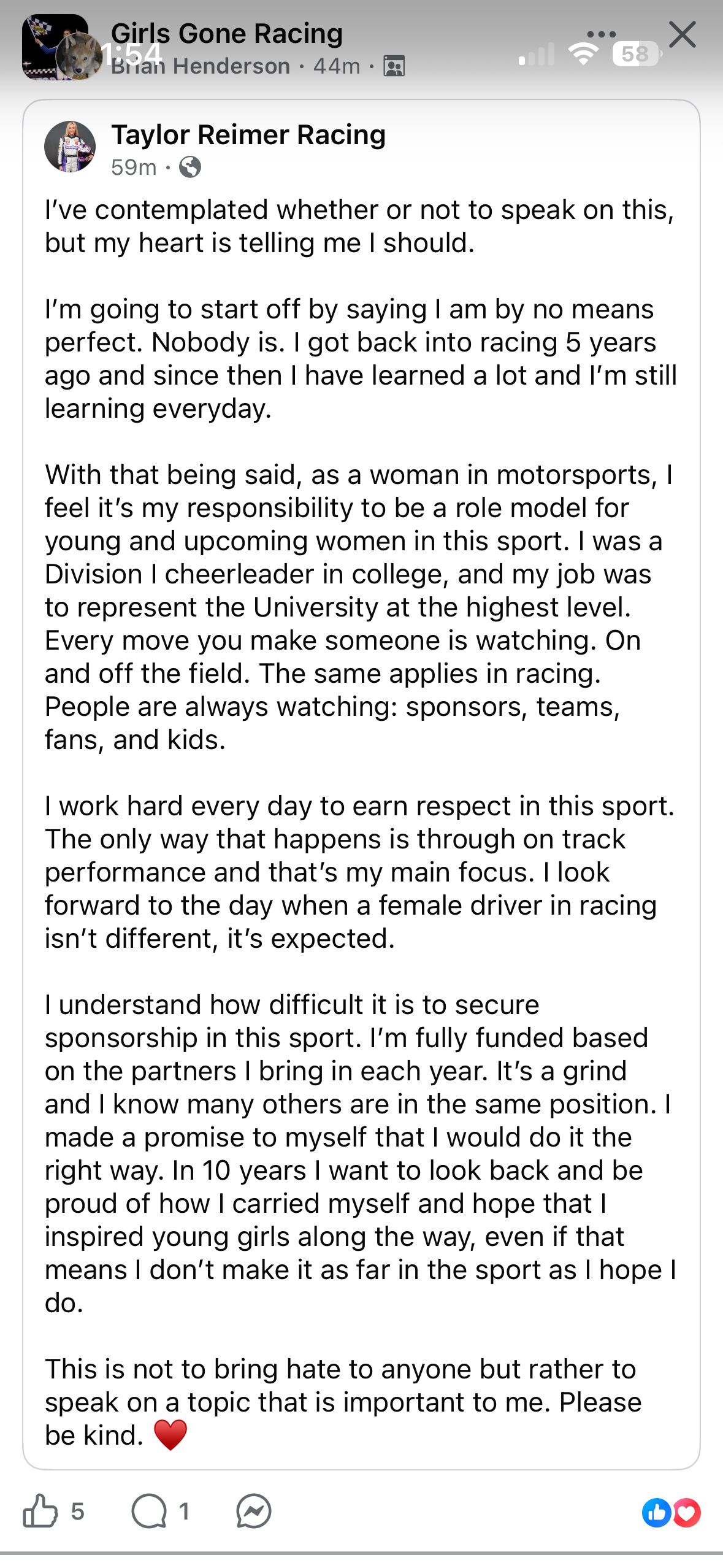Close the post viewer
Screen dimensions: 723x1568
[682, 35]
